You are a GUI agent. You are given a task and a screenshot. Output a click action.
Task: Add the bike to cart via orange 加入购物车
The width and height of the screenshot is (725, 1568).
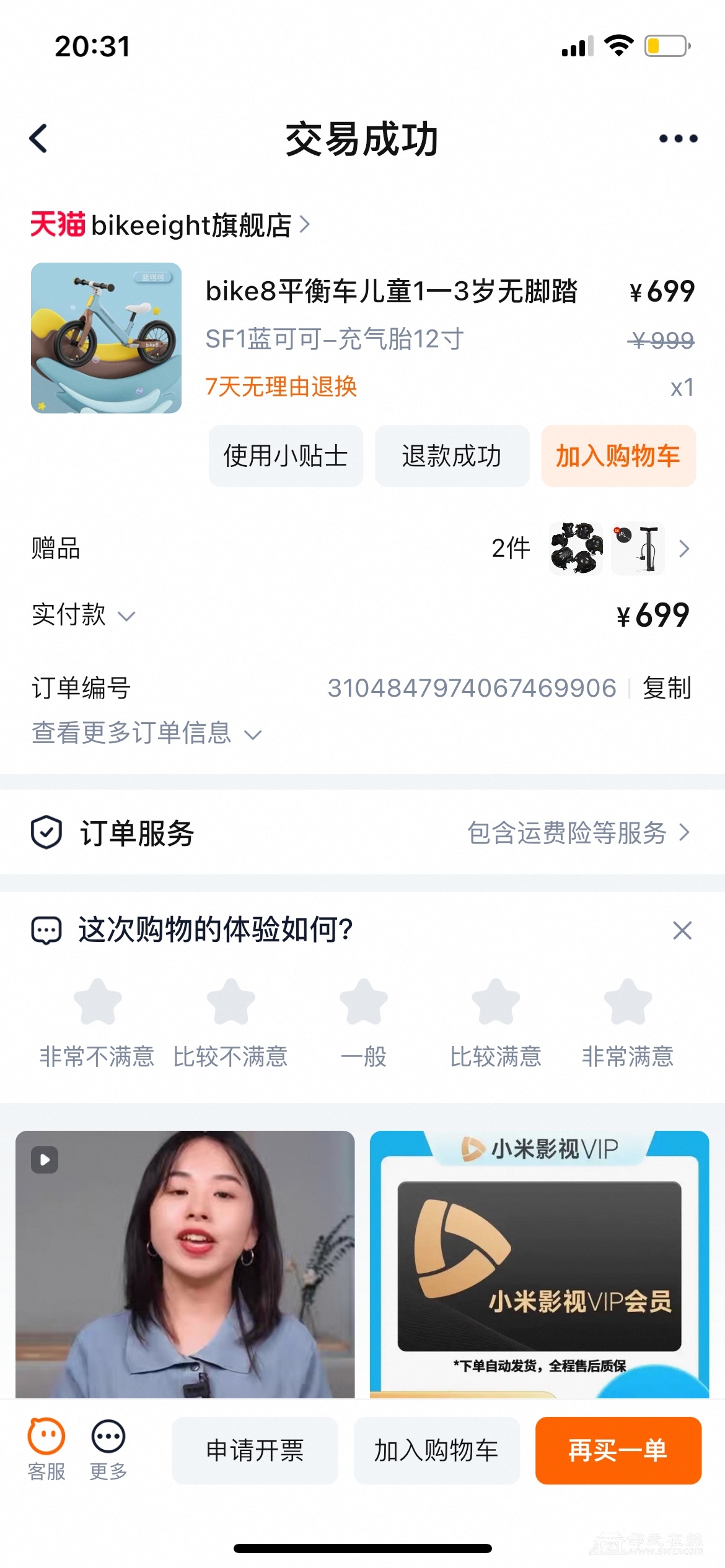click(618, 456)
